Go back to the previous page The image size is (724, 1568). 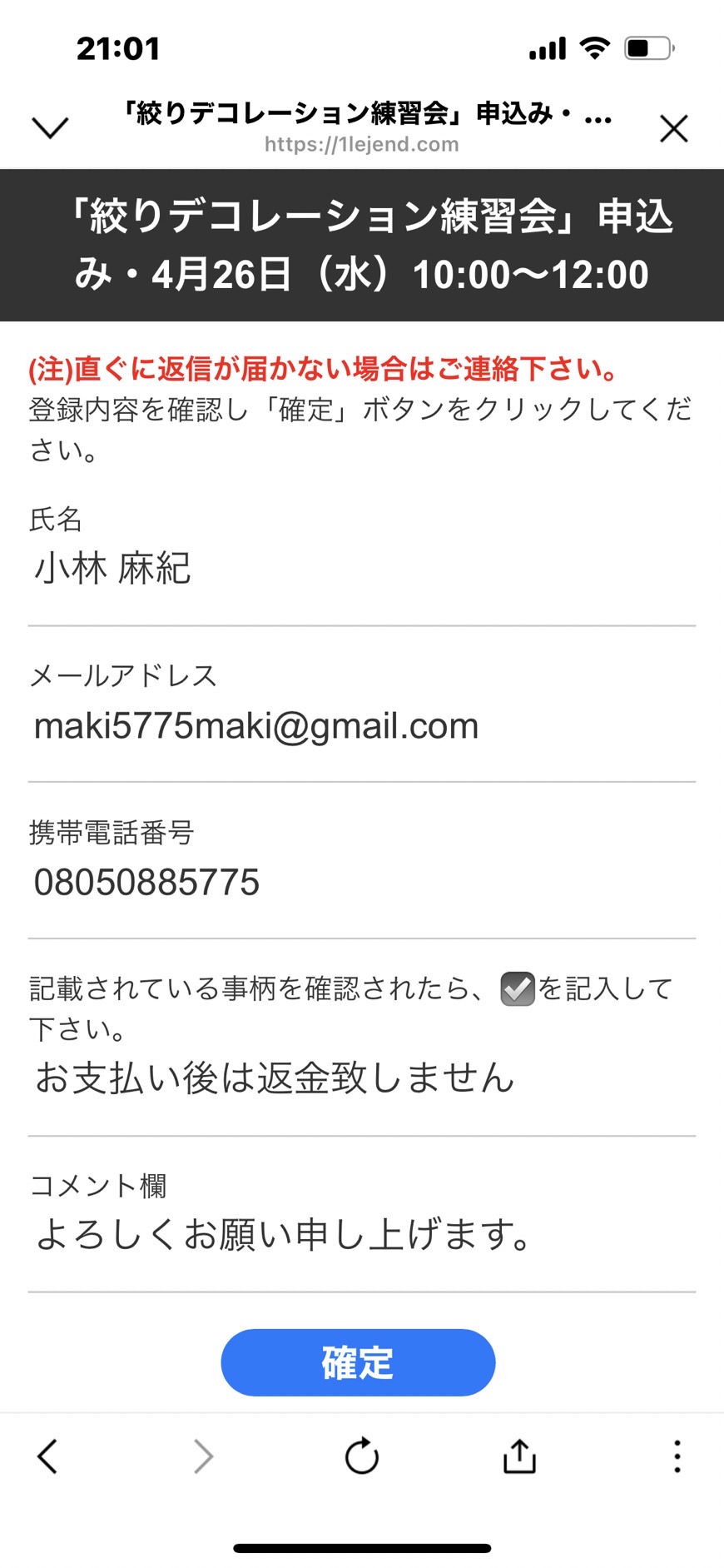click(x=47, y=1456)
